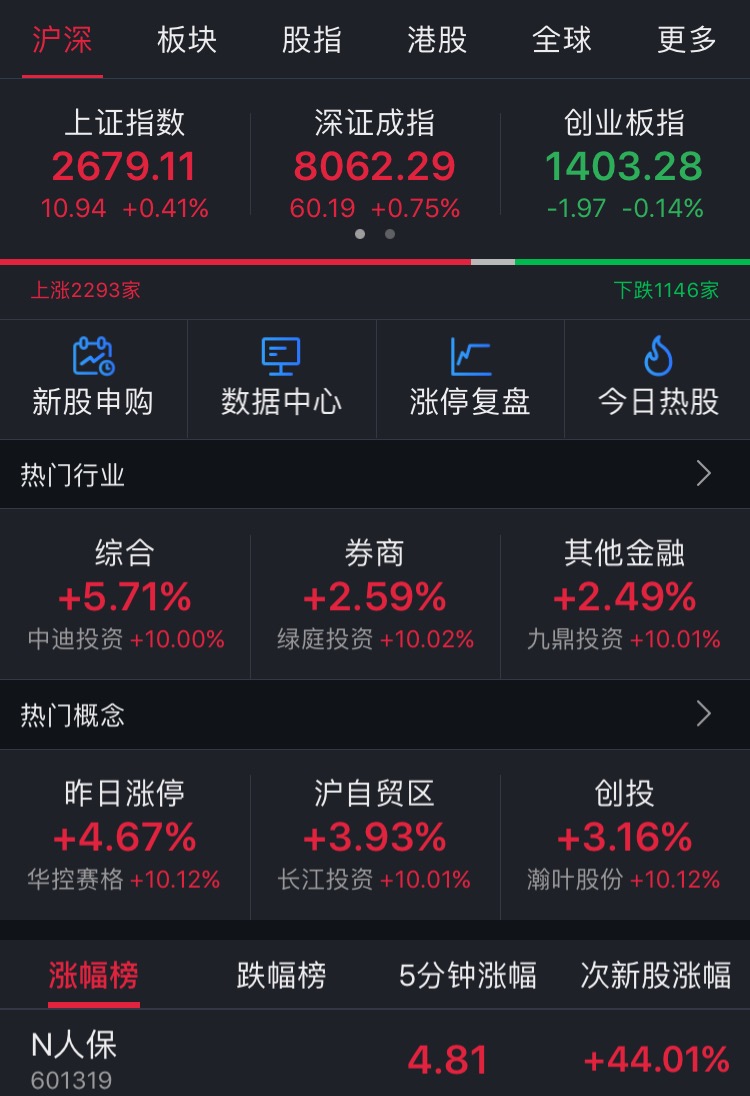Show the 5分钟涨幅 ranking
This screenshot has height=1096, width=750.
[x=468, y=975]
